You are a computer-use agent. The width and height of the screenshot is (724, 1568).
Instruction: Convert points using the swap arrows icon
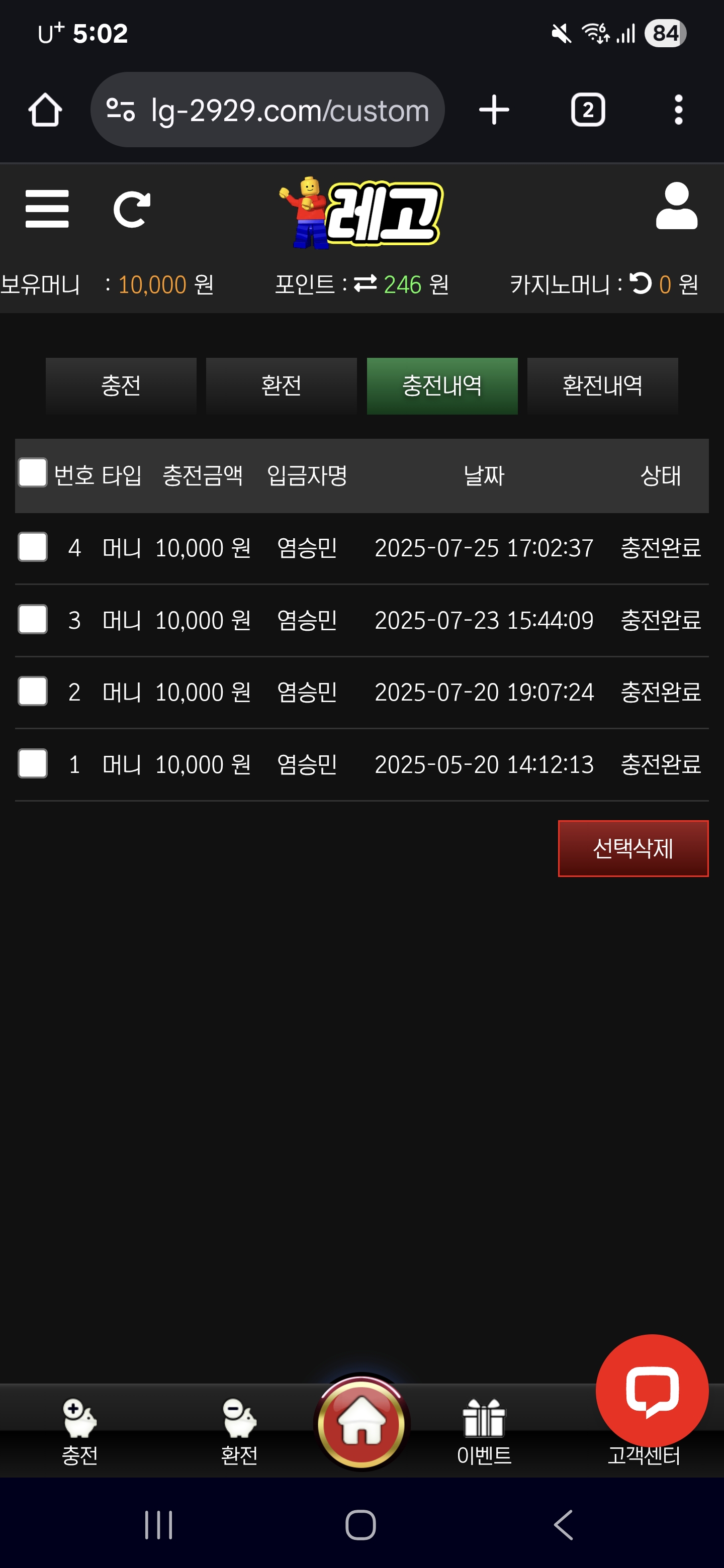pyautogui.click(x=366, y=283)
